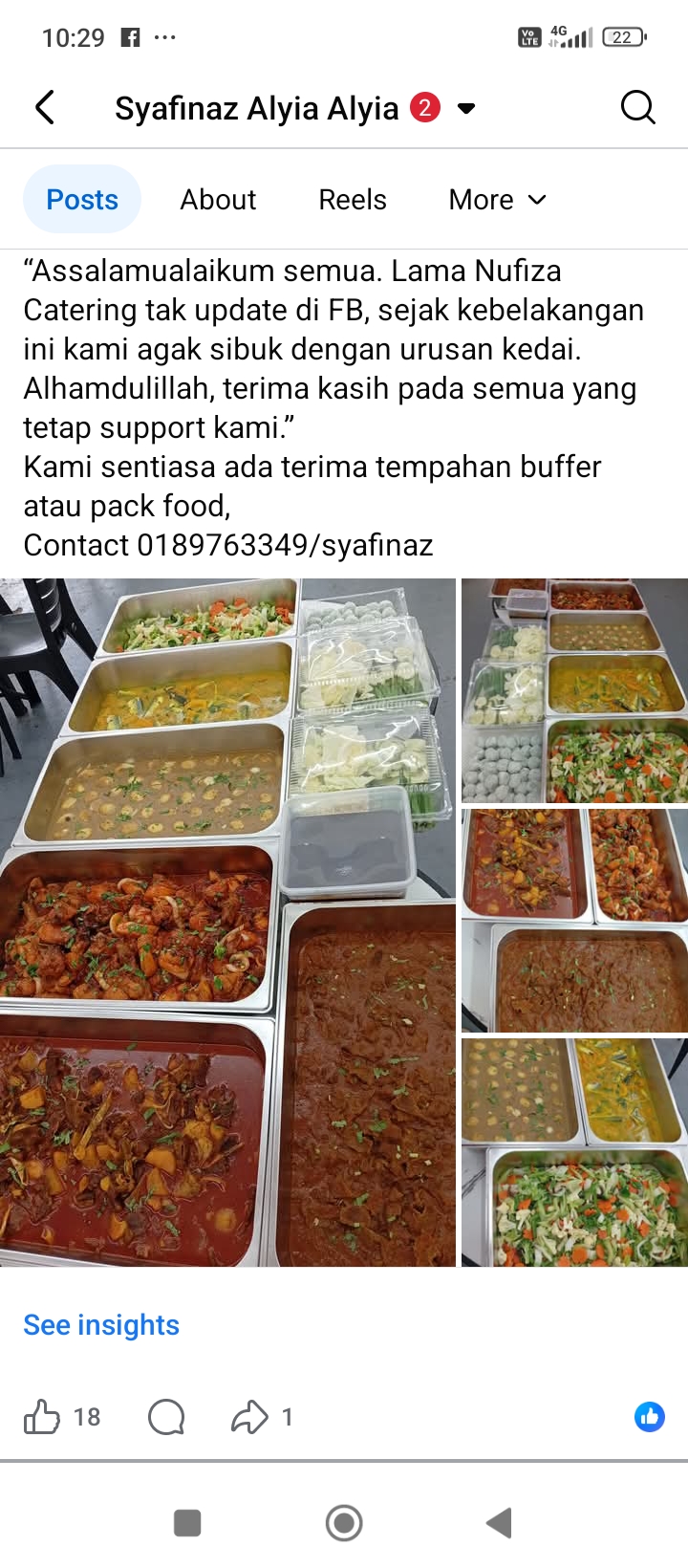This screenshot has height=1568, width=688.
Task: Share this catering post
Action: pos(250,1417)
